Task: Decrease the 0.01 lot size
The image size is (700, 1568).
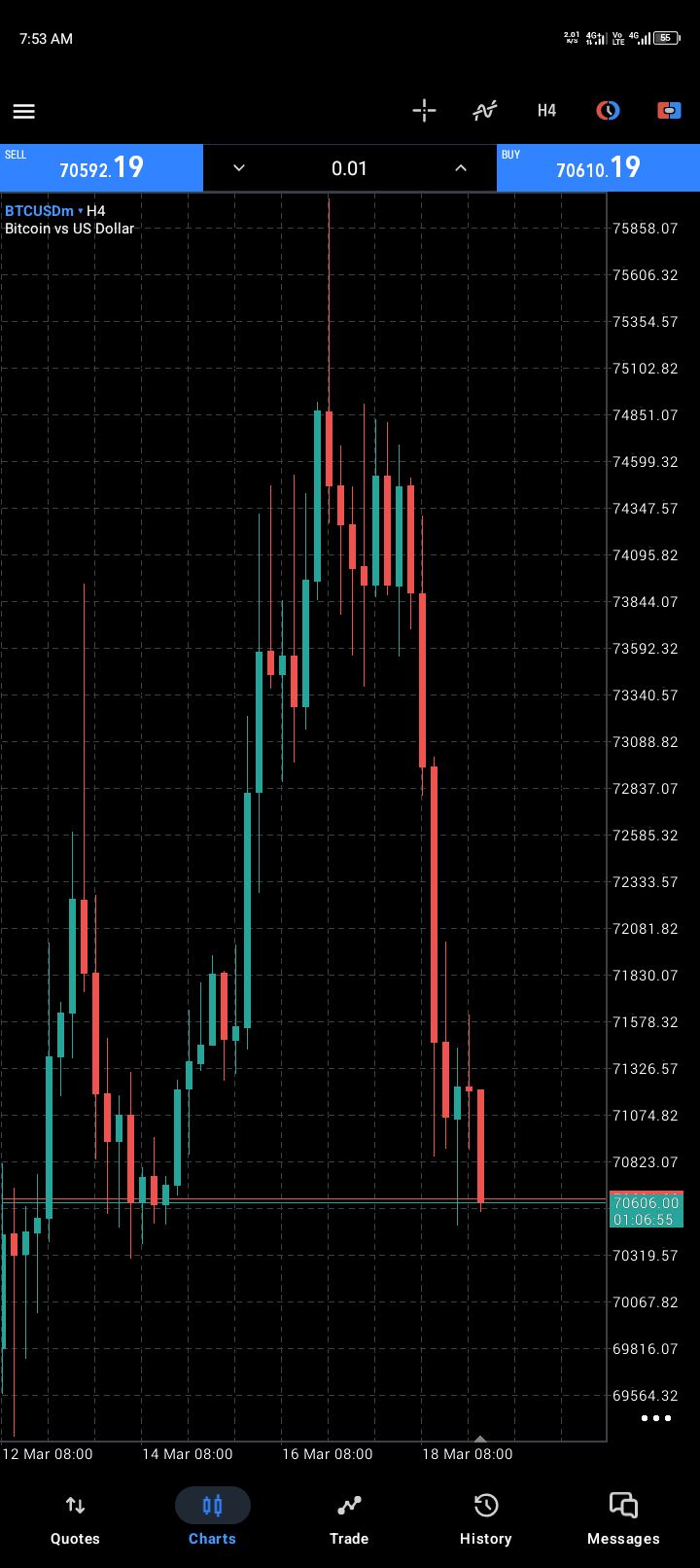Action: 239,168
